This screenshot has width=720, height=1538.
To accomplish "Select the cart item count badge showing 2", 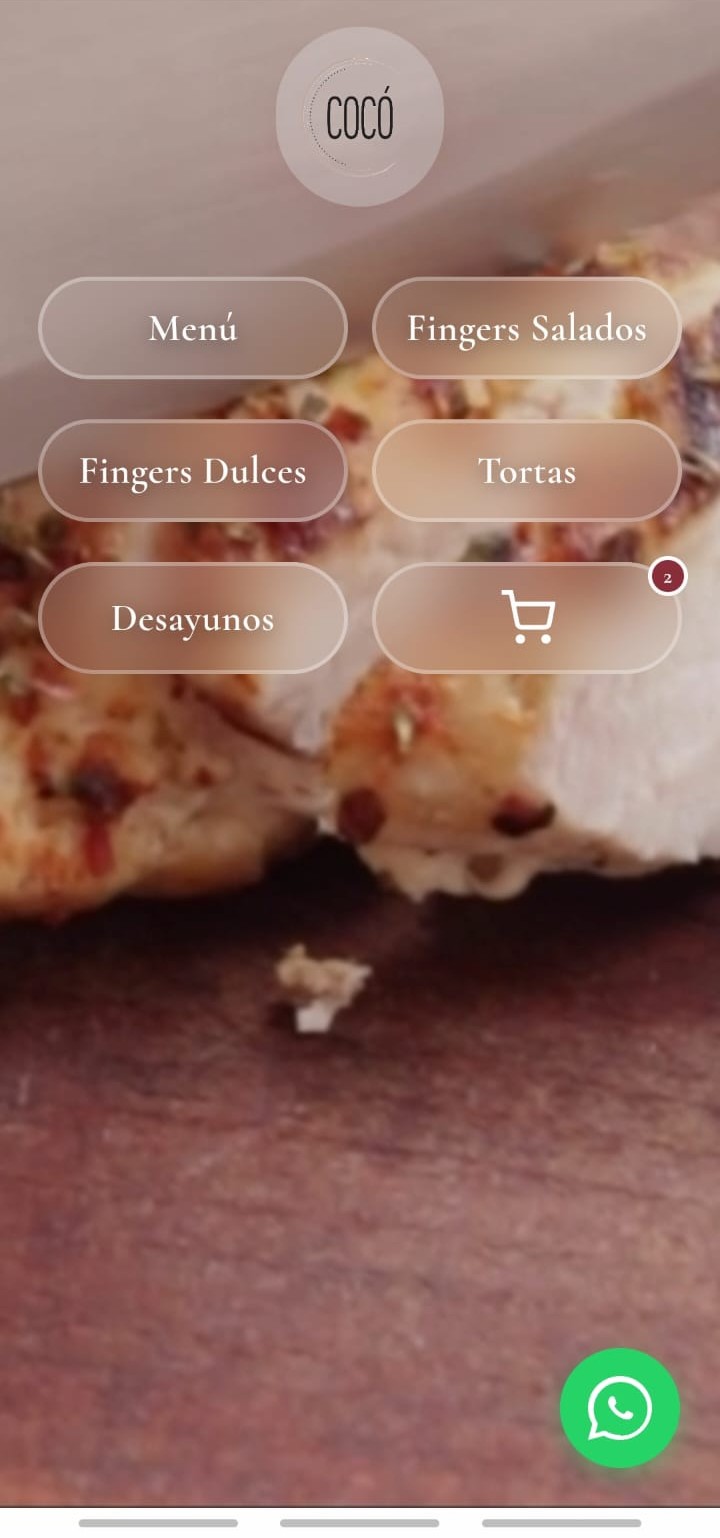I will coord(668,574).
